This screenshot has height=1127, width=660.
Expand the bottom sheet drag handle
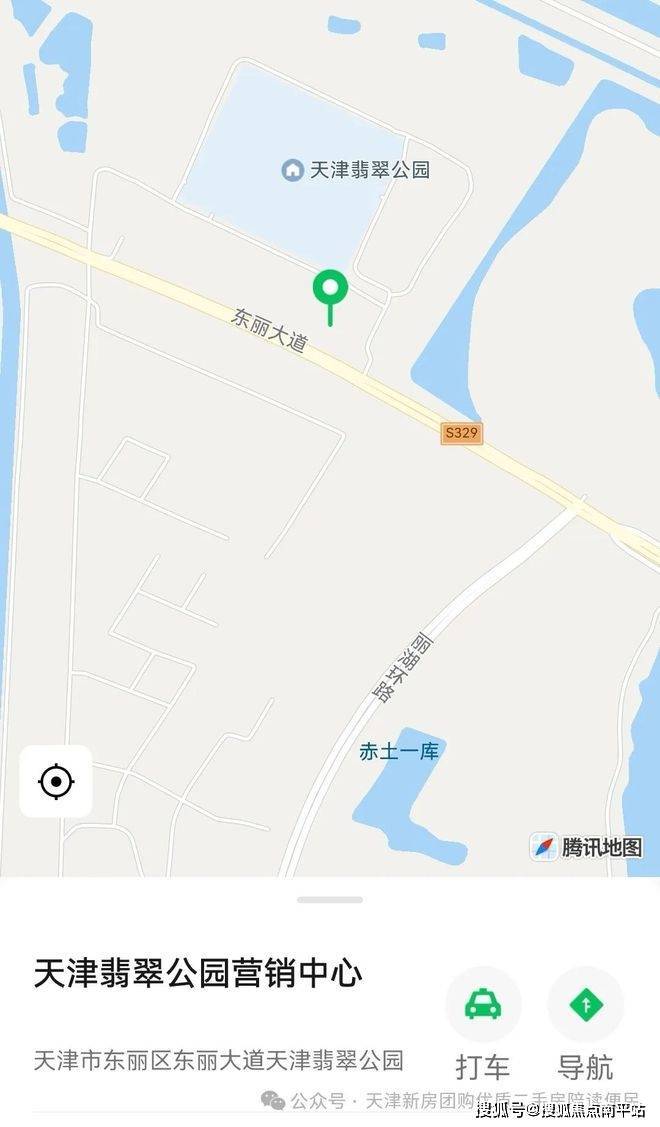point(330,900)
